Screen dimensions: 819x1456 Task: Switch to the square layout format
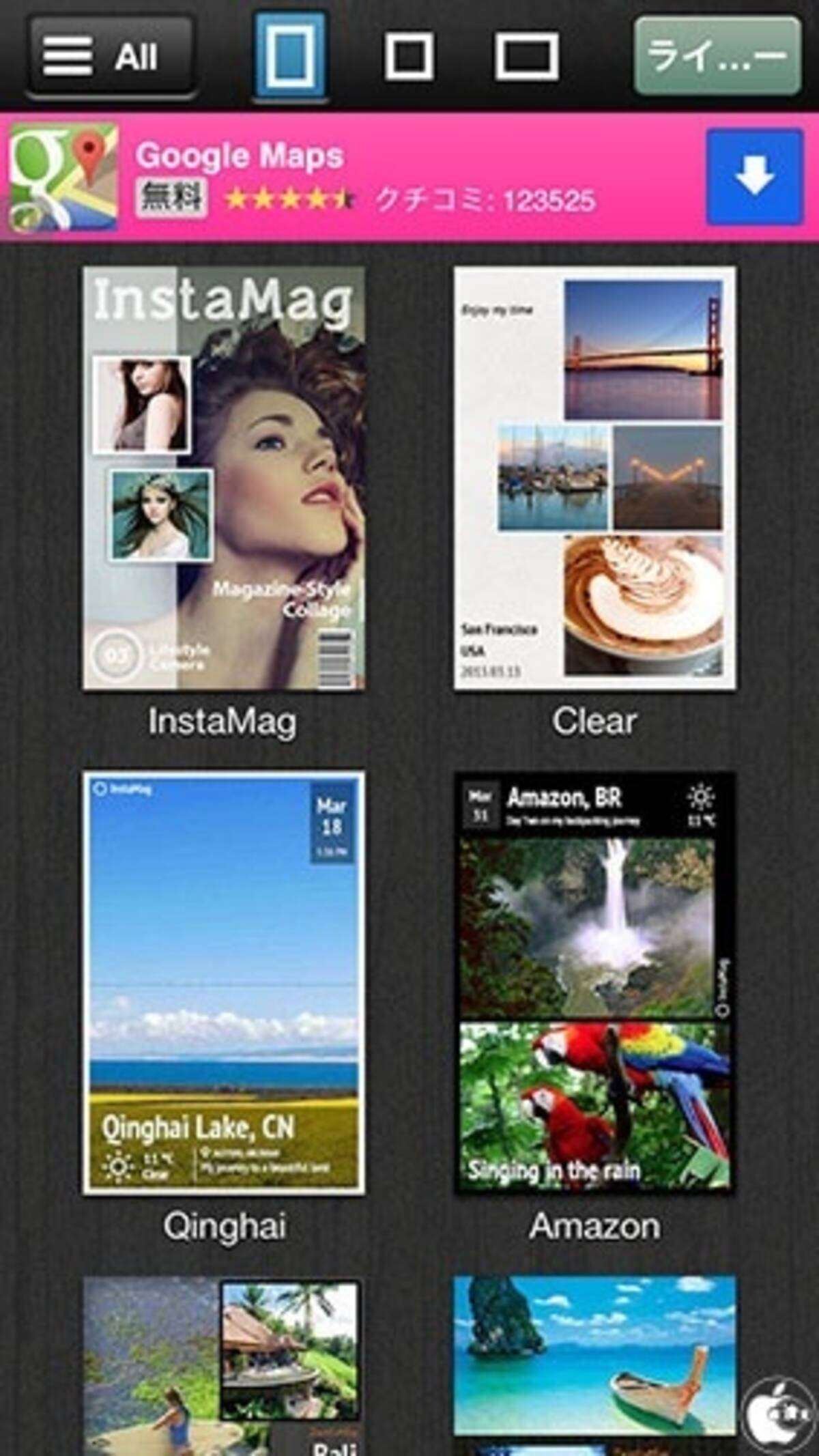coord(409,56)
